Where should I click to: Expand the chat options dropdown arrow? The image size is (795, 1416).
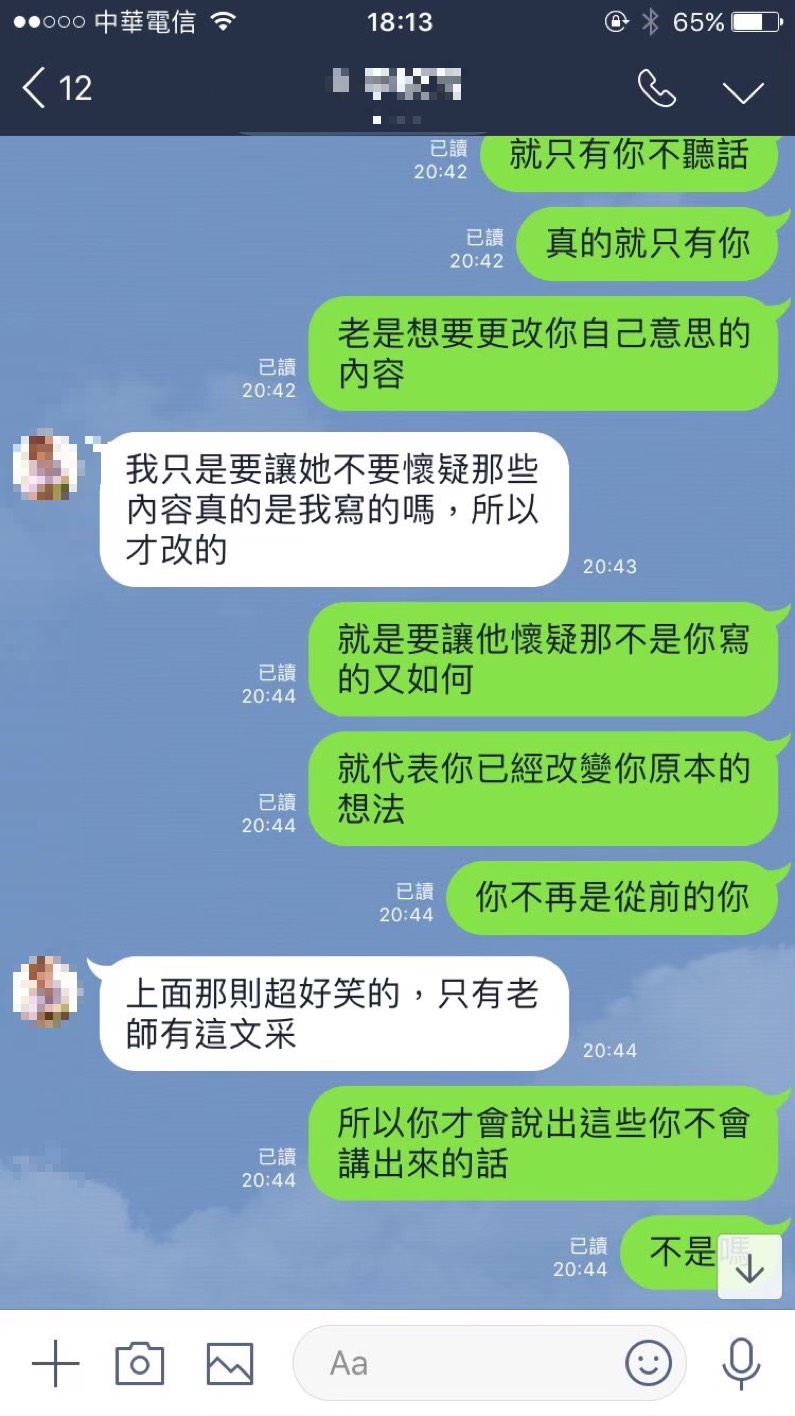(743, 91)
